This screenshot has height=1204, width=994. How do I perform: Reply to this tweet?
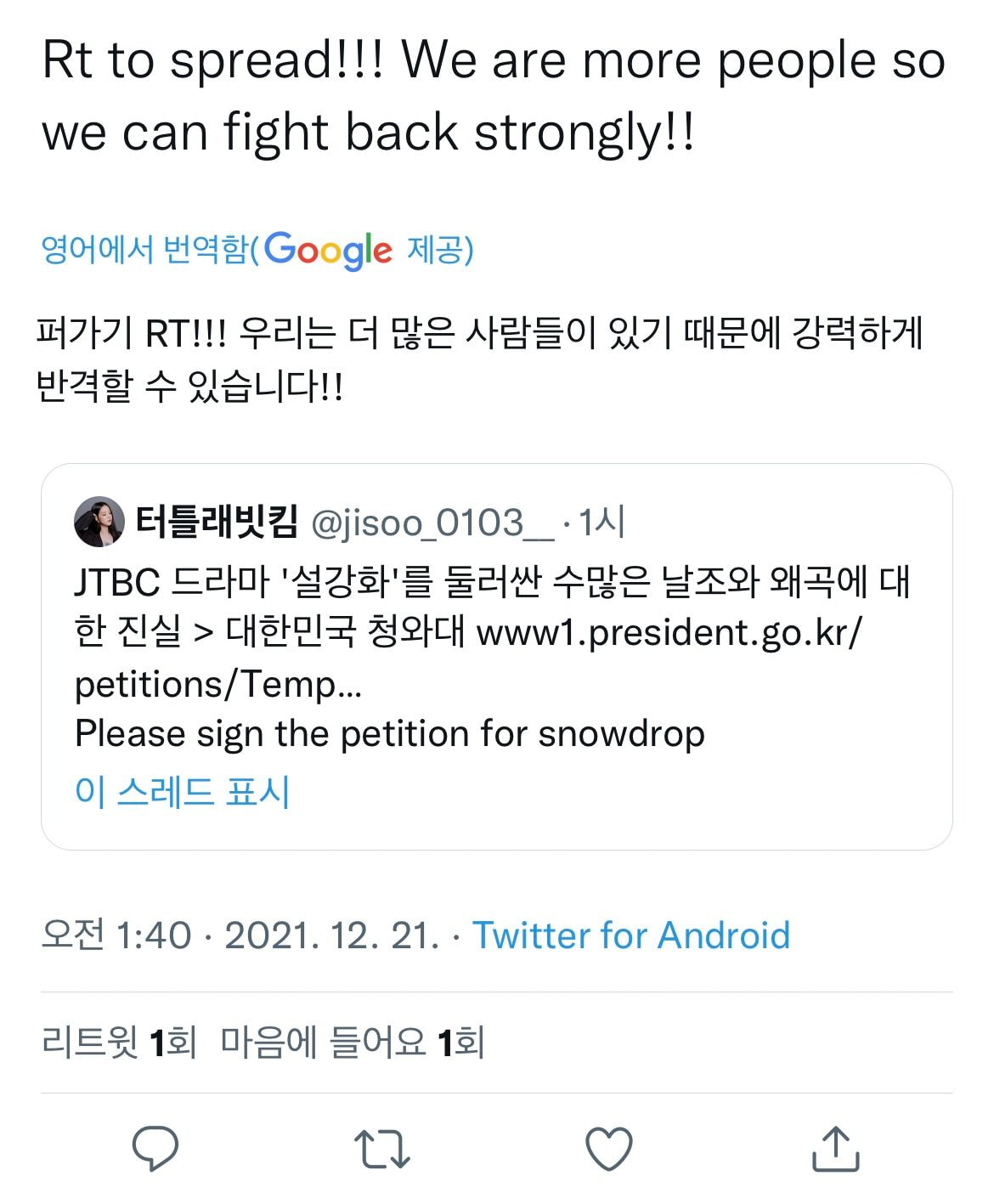coord(155,1148)
